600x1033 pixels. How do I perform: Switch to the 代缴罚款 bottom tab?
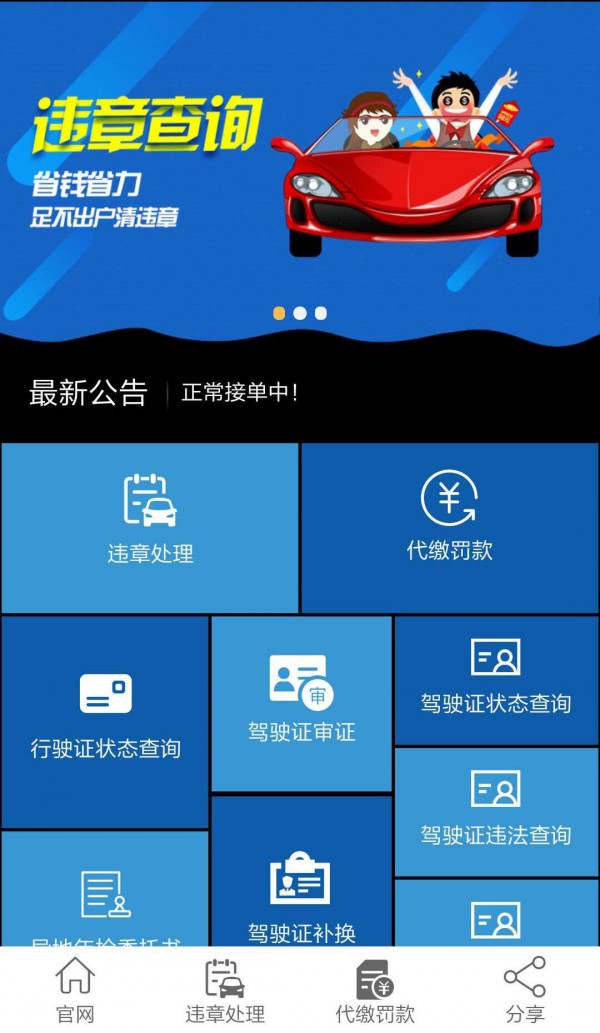(375, 990)
